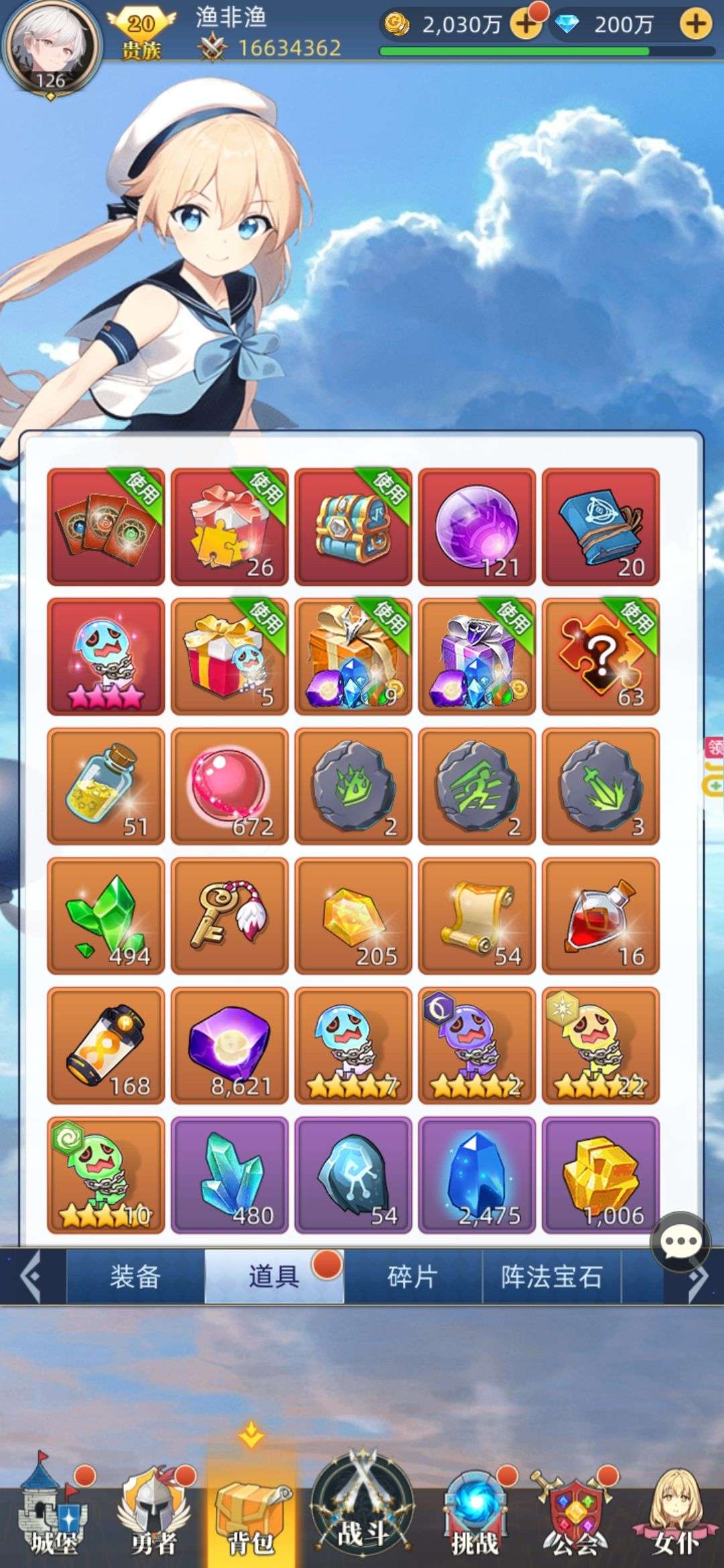Select the purple orb item with 121
The image size is (724, 1568).
point(477,527)
